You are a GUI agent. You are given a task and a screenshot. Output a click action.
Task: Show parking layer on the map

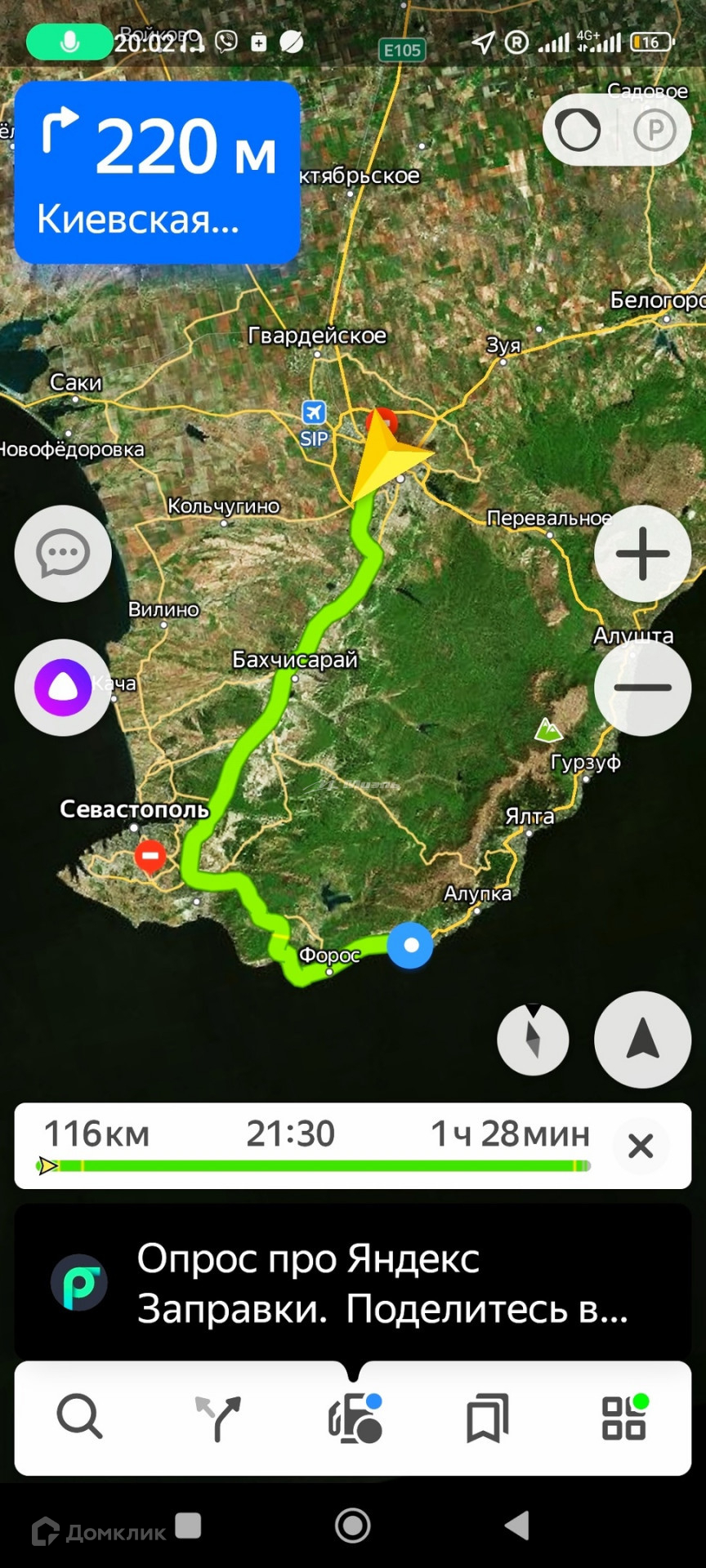655,130
